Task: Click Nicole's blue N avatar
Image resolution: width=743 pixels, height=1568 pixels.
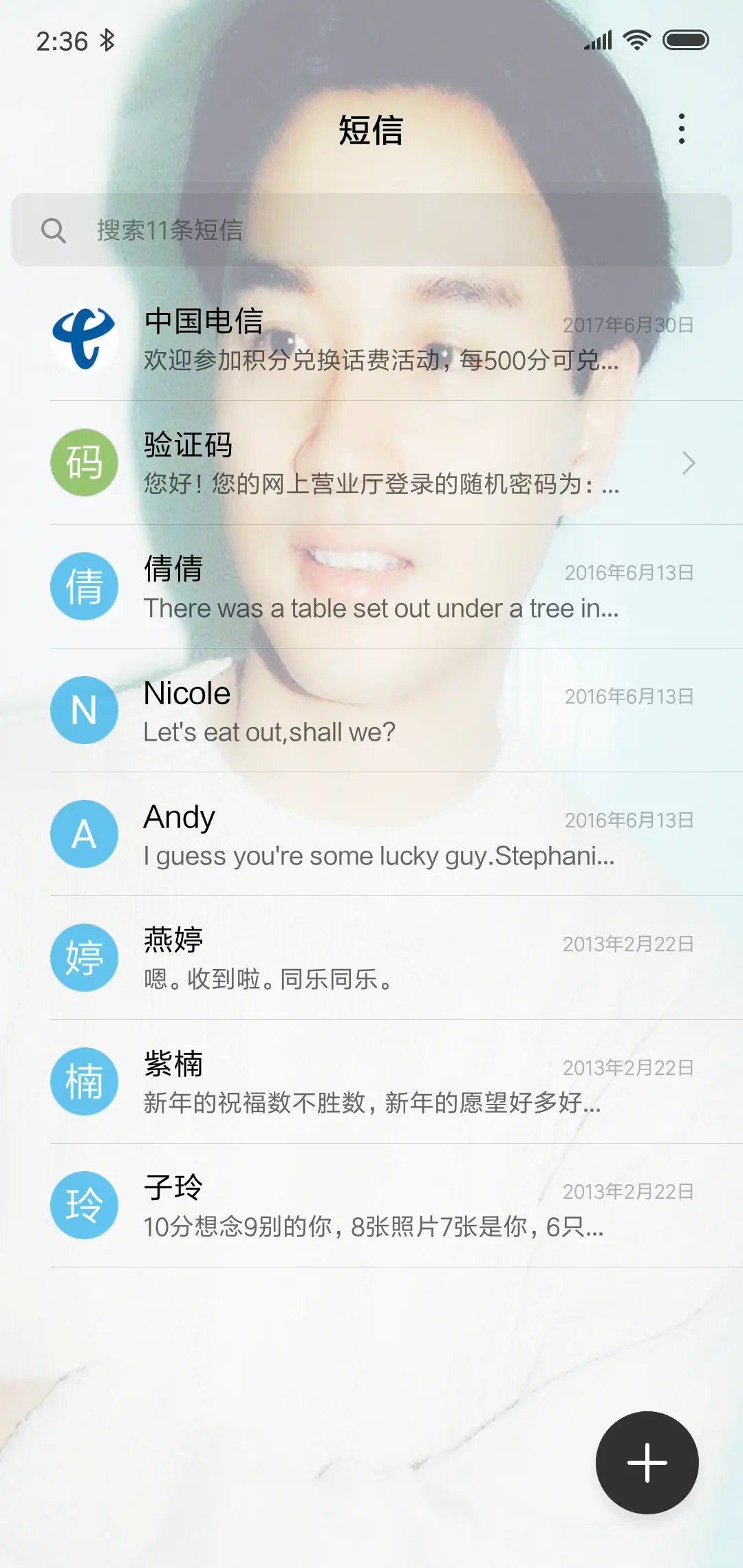Action: coord(84,710)
